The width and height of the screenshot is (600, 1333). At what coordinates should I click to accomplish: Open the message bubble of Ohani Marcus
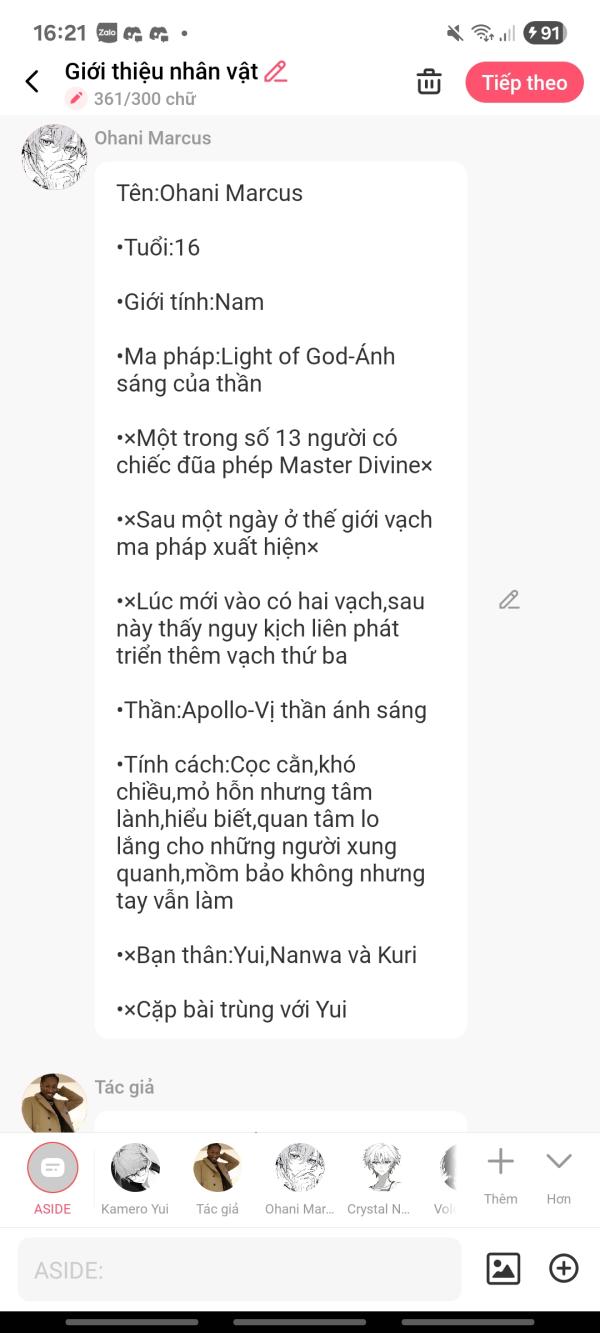point(281,600)
